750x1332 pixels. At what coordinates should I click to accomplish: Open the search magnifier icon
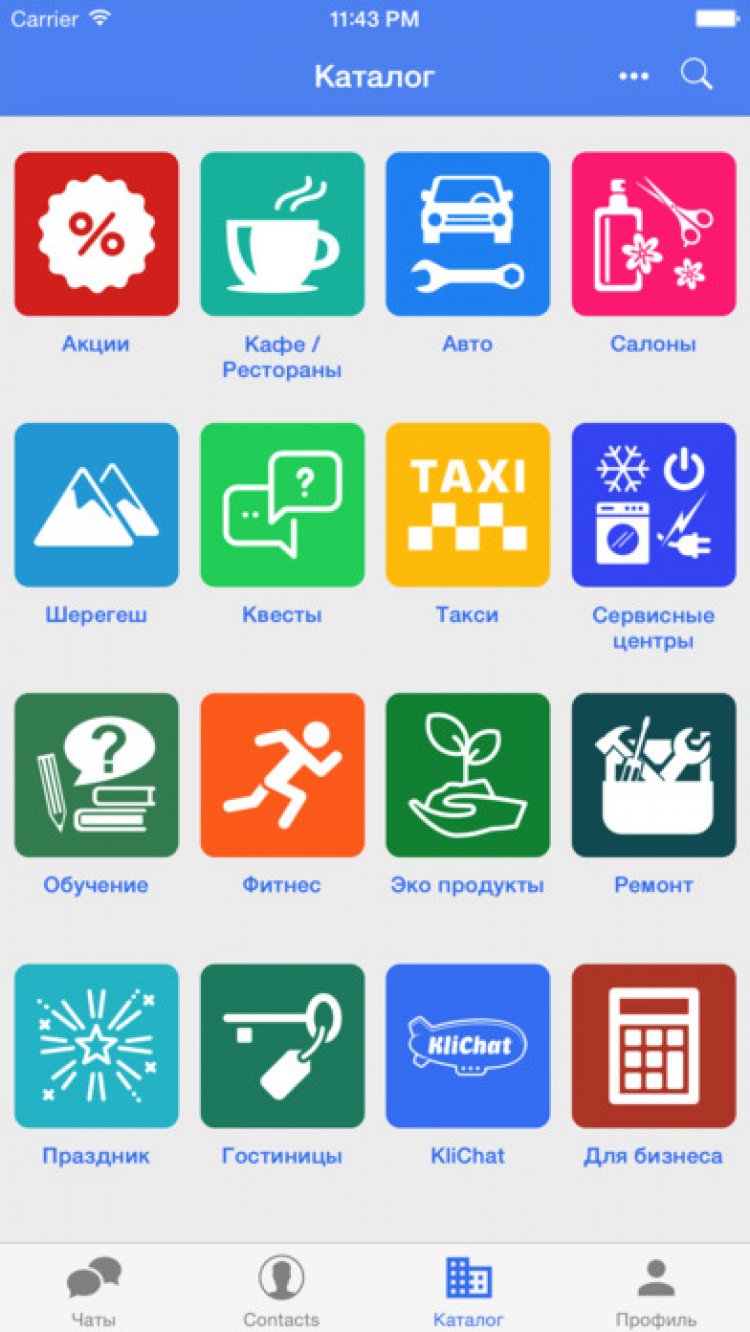[x=696, y=75]
